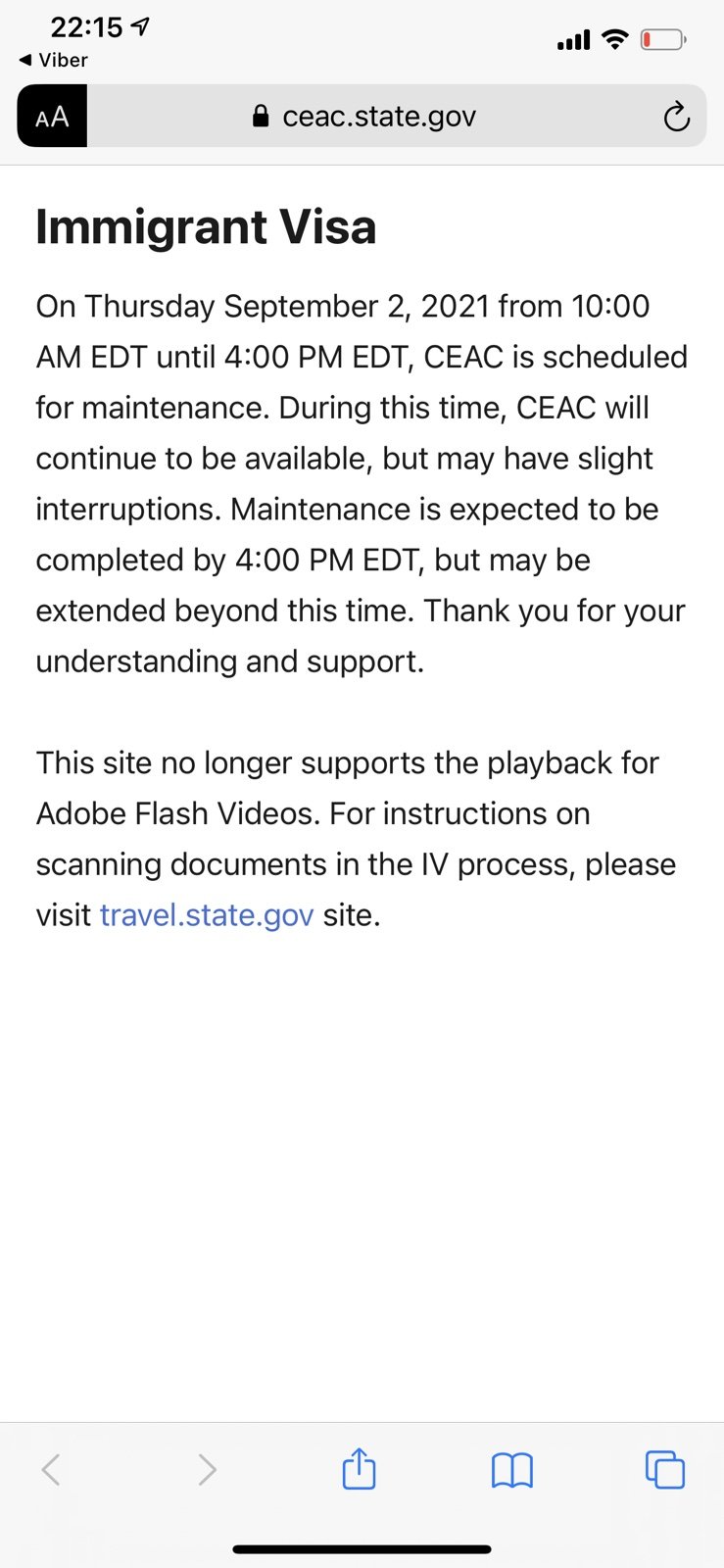This screenshot has width=724, height=1568.
Task: Open the AA reader and text options
Action: pyautogui.click(x=52, y=117)
